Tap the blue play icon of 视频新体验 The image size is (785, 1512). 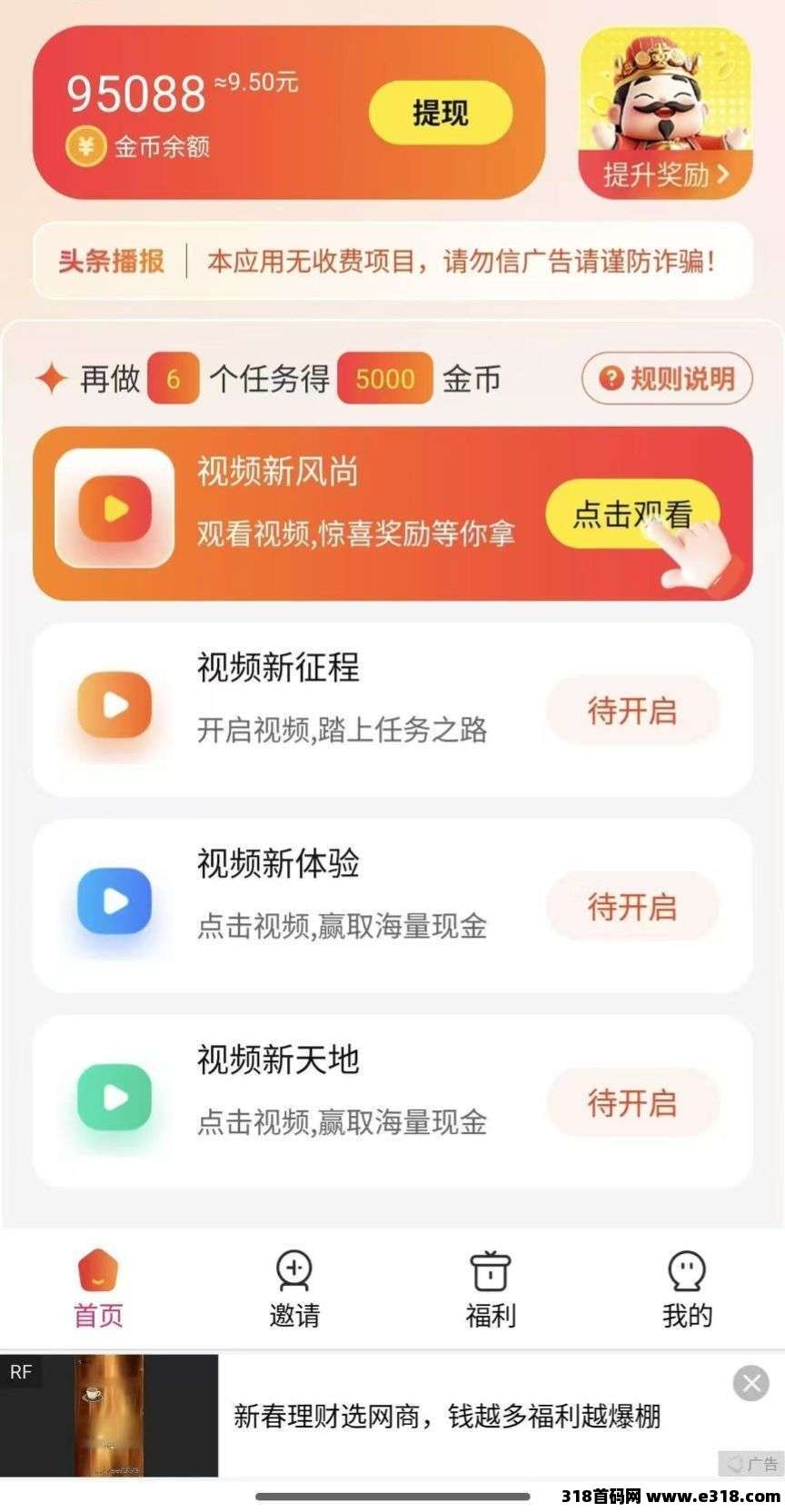[113, 901]
